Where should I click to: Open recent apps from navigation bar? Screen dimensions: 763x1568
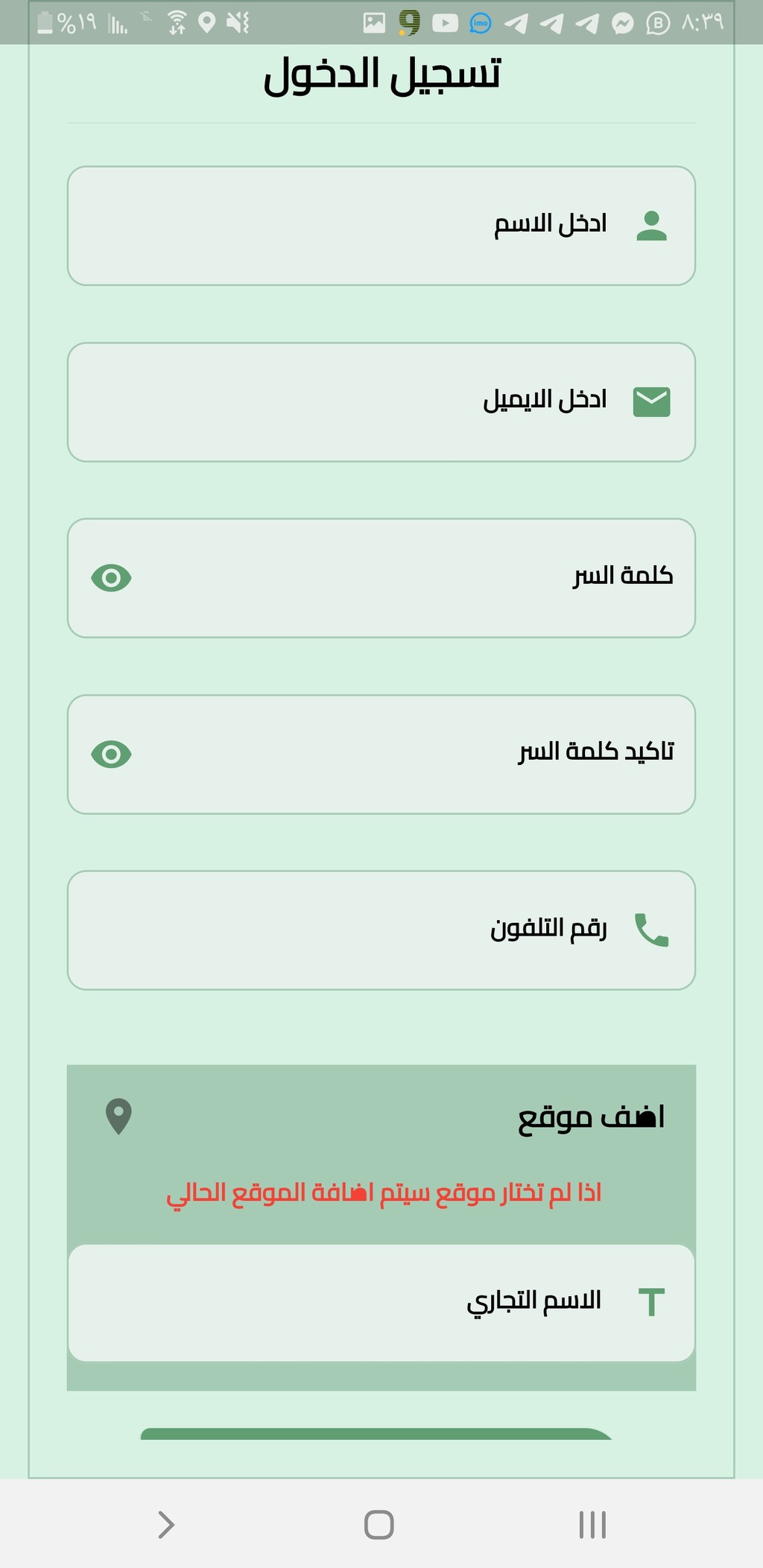(x=592, y=1525)
